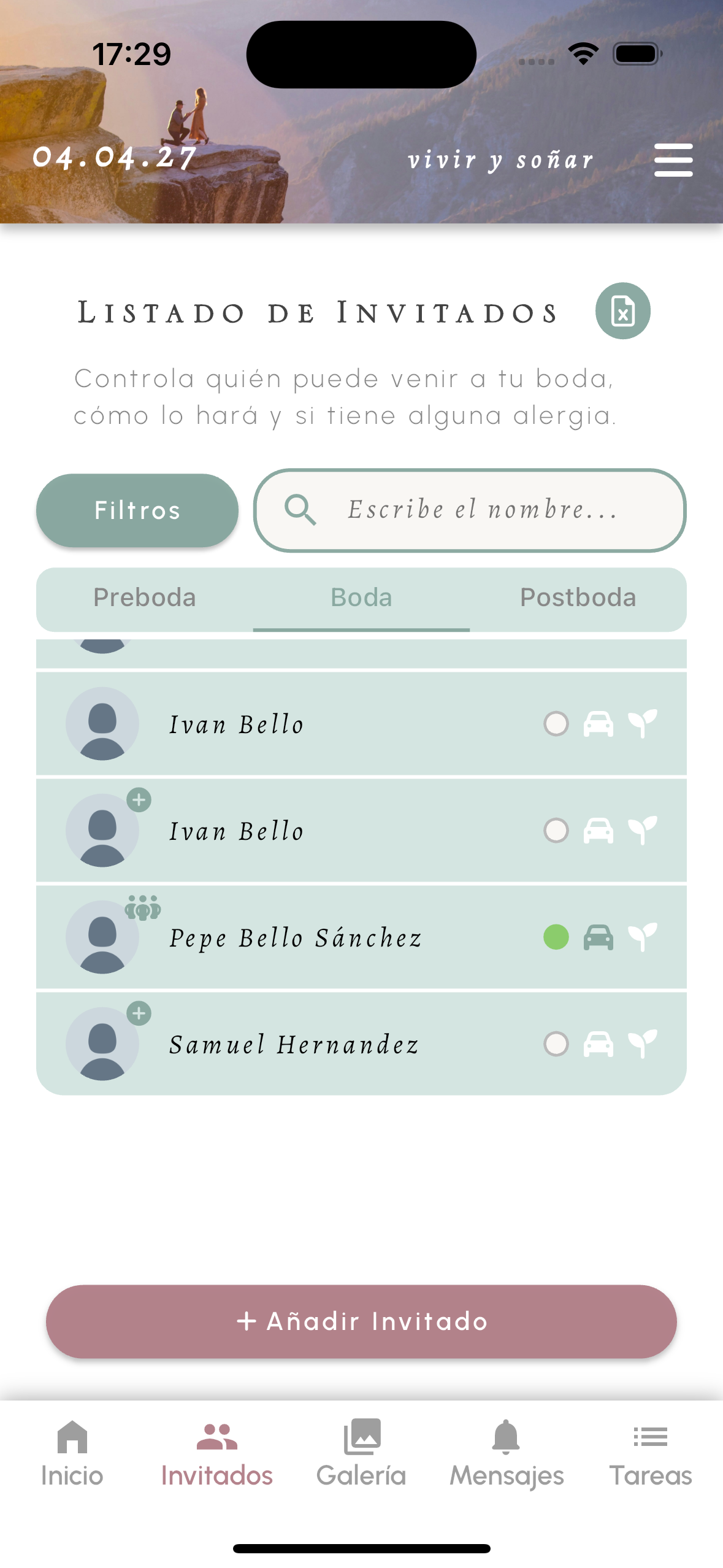This screenshot has height=1568, width=723.
Task: Go to the Inicio tab
Action: coord(72,1454)
